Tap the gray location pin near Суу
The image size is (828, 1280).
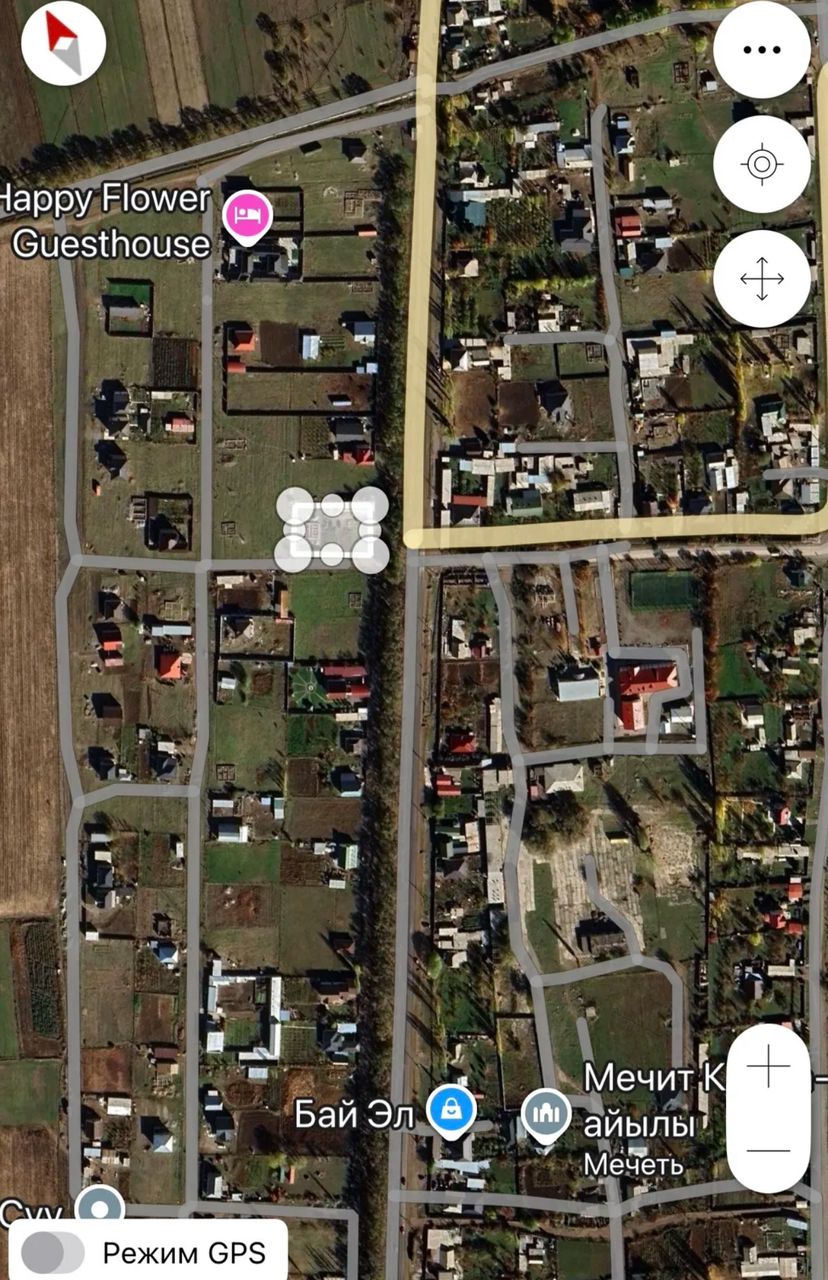pyautogui.click(x=99, y=1207)
